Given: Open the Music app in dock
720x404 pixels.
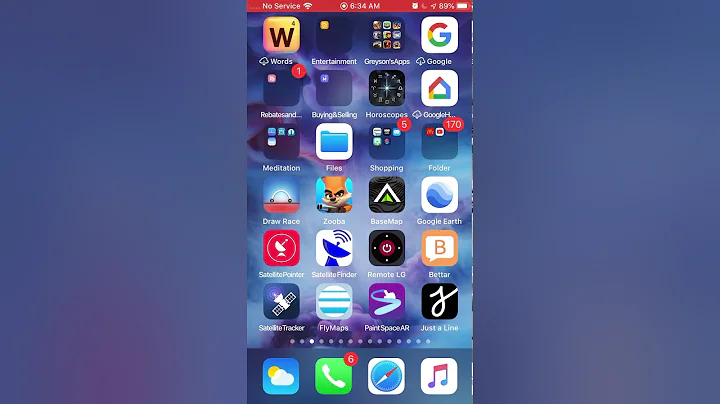Looking at the screenshot, I should pos(439,376).
